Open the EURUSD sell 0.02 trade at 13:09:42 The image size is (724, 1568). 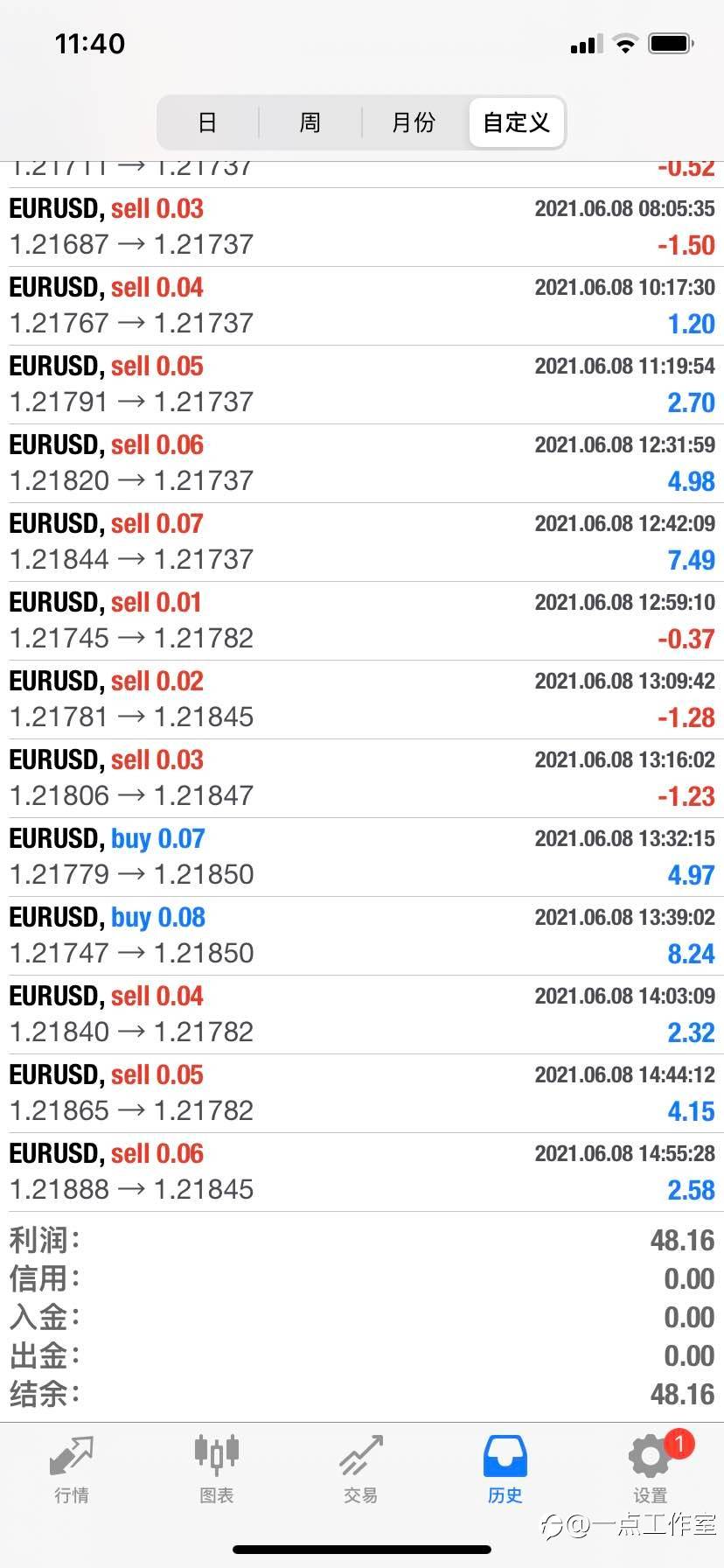tap(362, 700)
